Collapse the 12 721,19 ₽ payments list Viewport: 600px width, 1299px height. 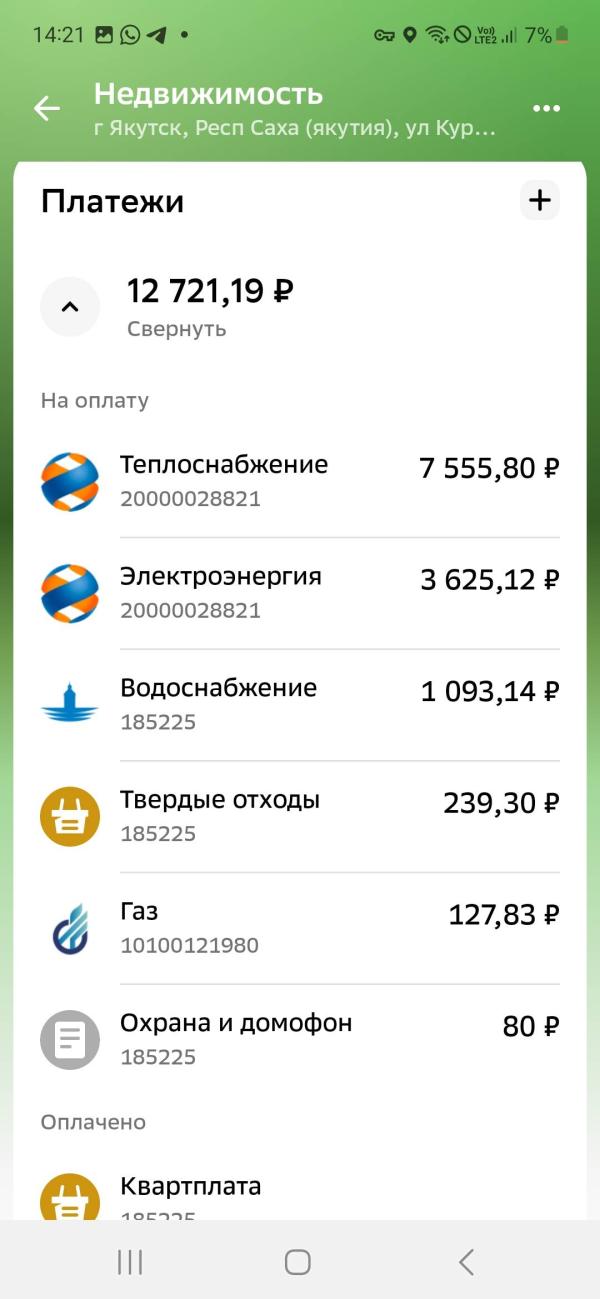[x=70, y=307]
